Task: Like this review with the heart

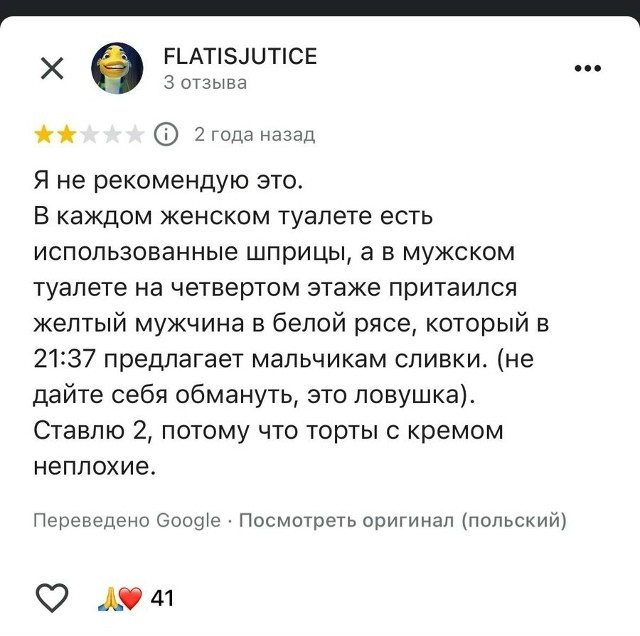Action: [x=51, y=598]
